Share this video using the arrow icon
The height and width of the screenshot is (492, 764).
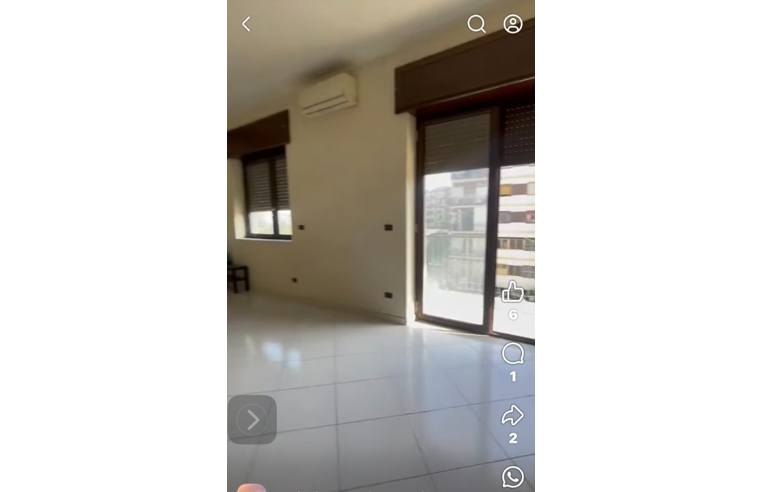click(x=513, y=415)
